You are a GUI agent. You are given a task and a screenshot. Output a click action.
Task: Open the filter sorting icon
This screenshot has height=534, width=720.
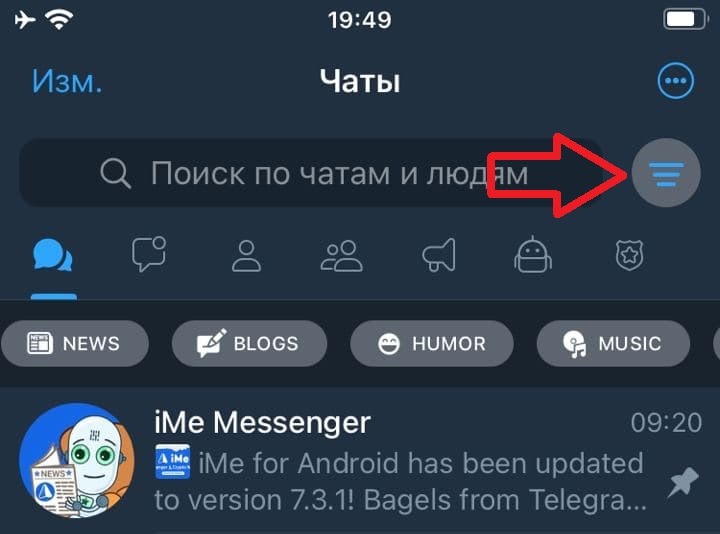665,174
